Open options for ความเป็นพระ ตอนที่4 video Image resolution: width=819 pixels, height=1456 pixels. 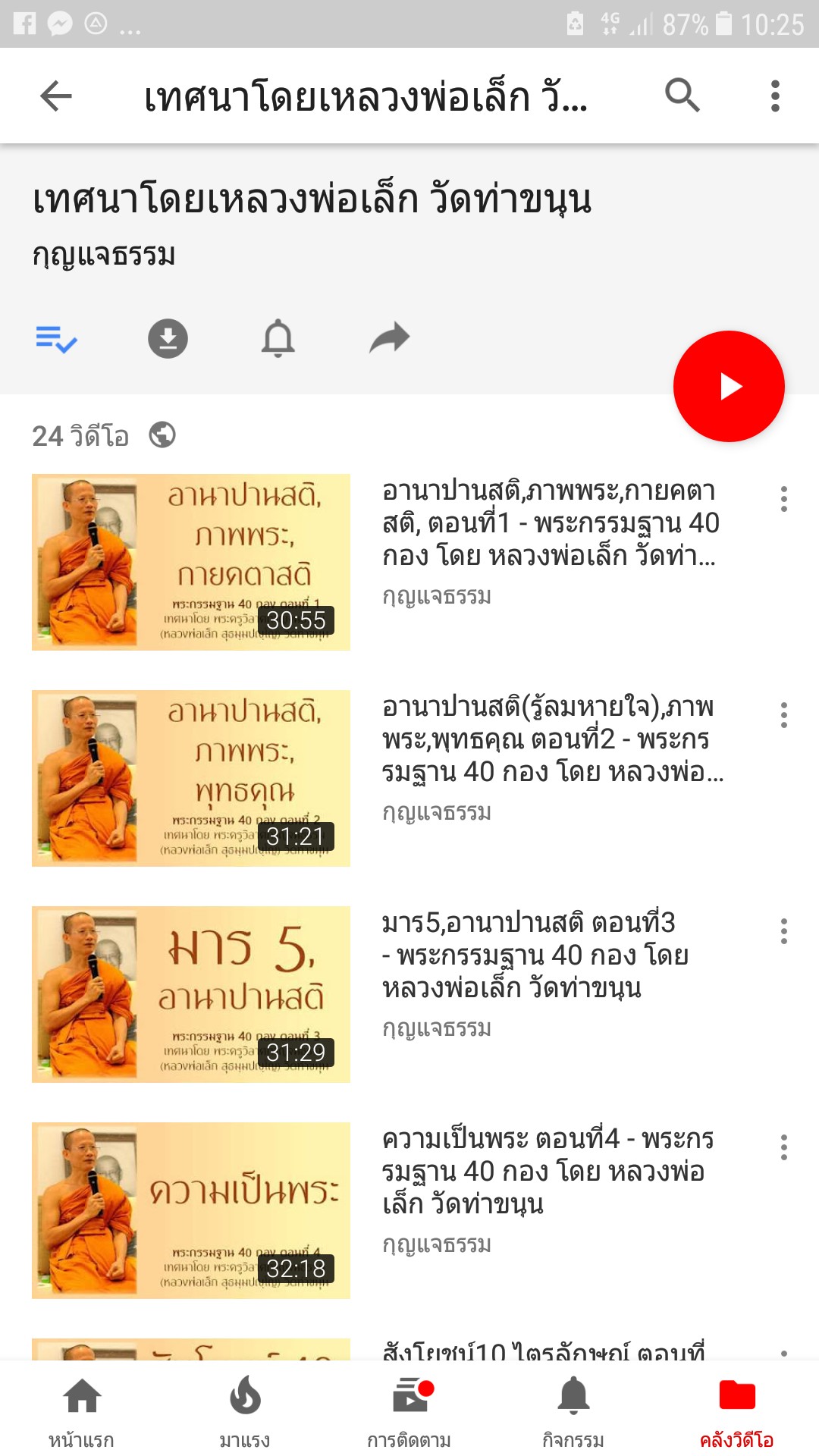[783, 1147]
